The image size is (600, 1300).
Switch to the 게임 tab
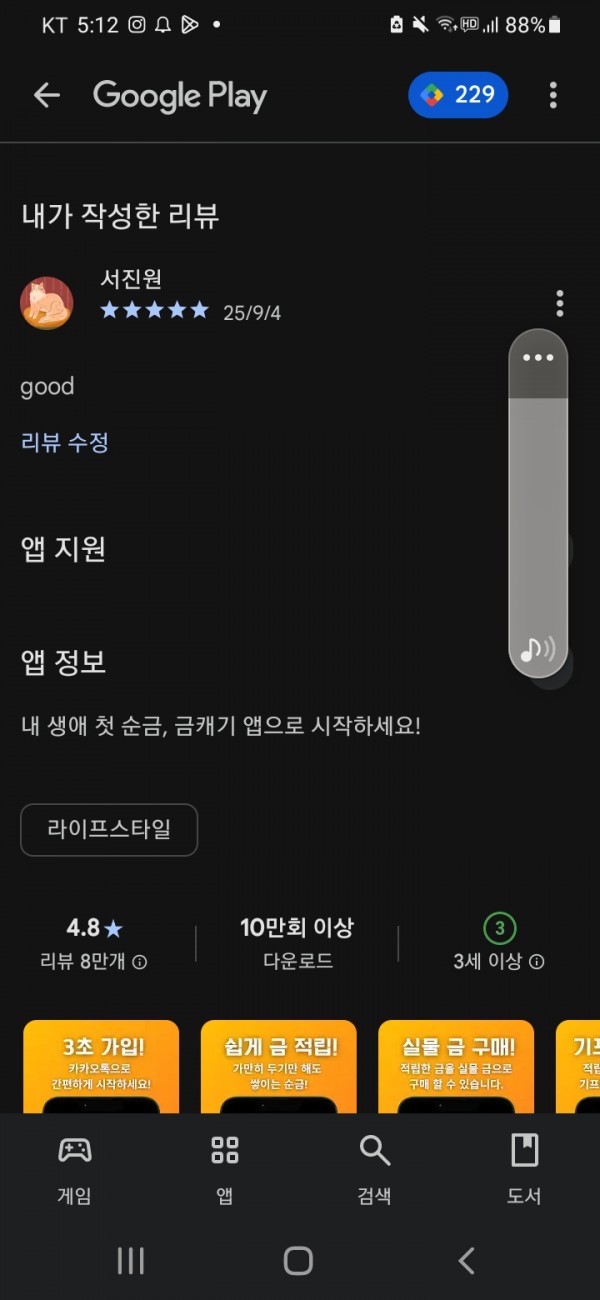[x=75, y=1169]
